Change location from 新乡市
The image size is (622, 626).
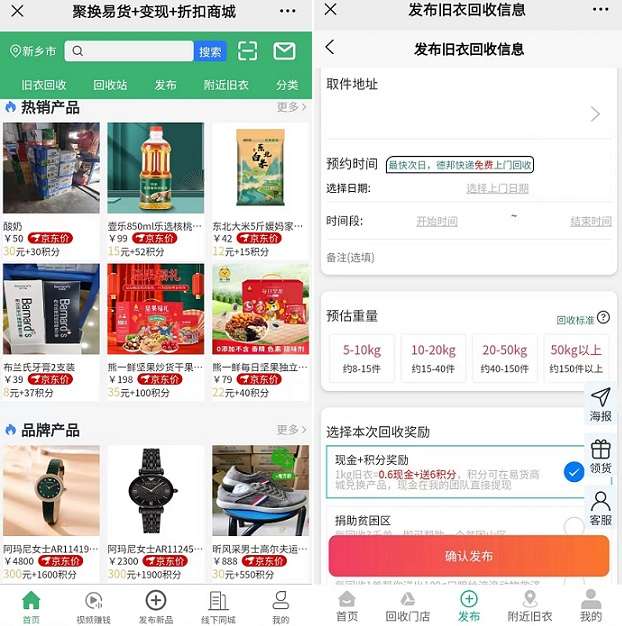33,52
